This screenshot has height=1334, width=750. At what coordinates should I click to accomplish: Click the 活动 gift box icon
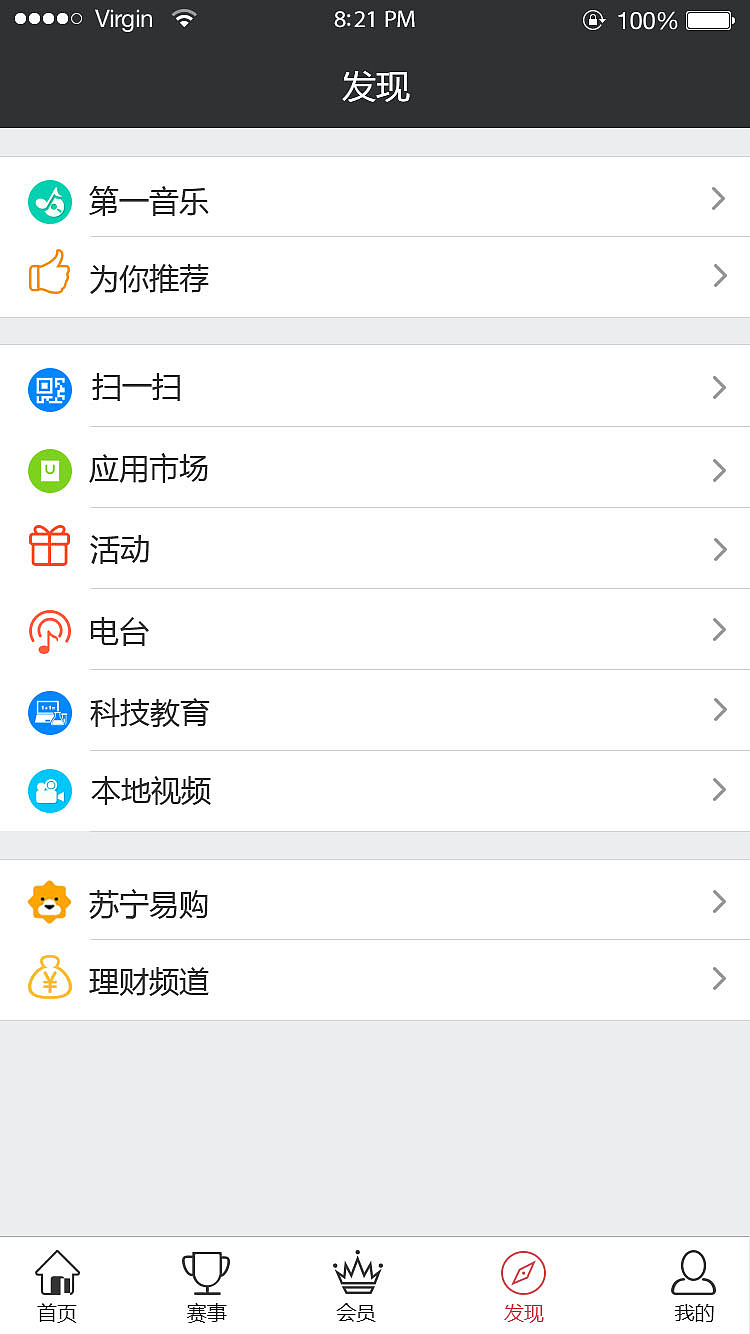(50, 549)
